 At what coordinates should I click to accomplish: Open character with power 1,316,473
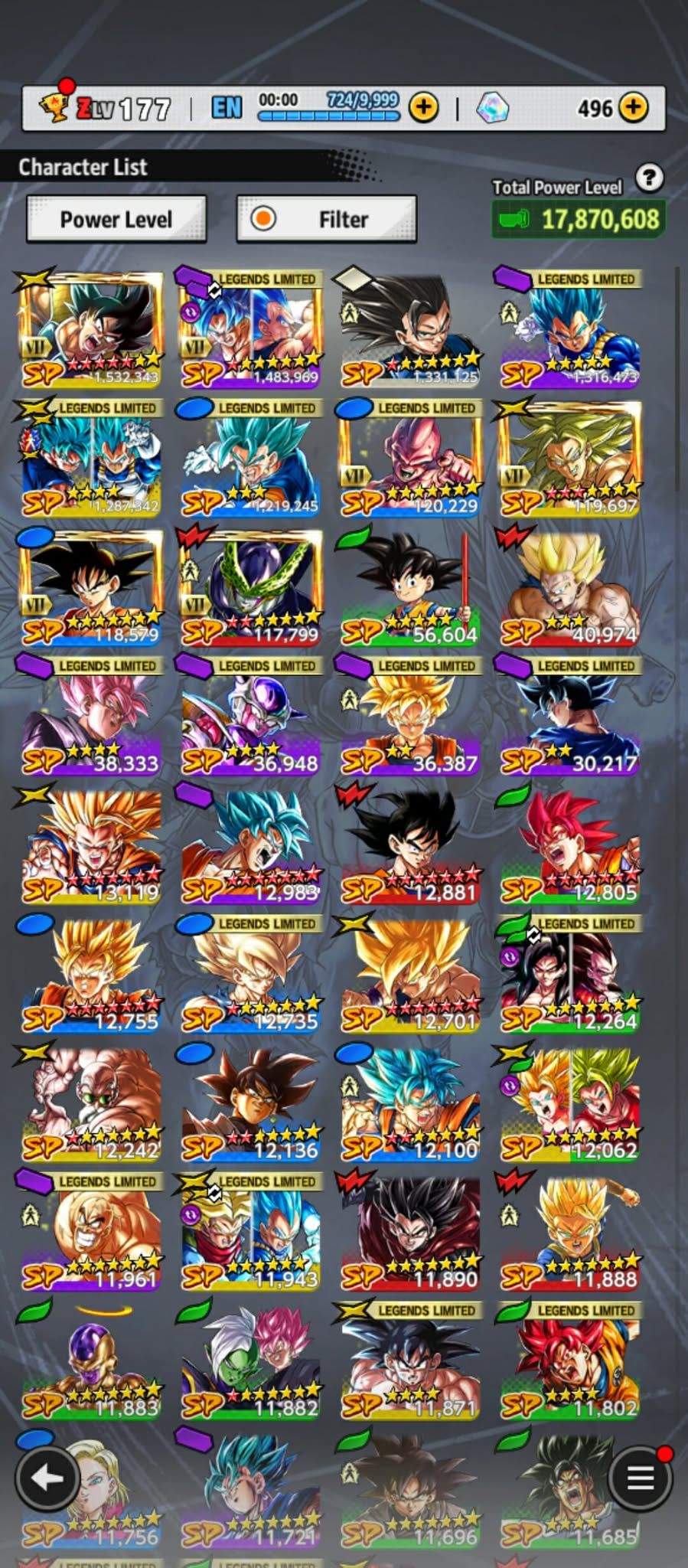tap(570, 329)
